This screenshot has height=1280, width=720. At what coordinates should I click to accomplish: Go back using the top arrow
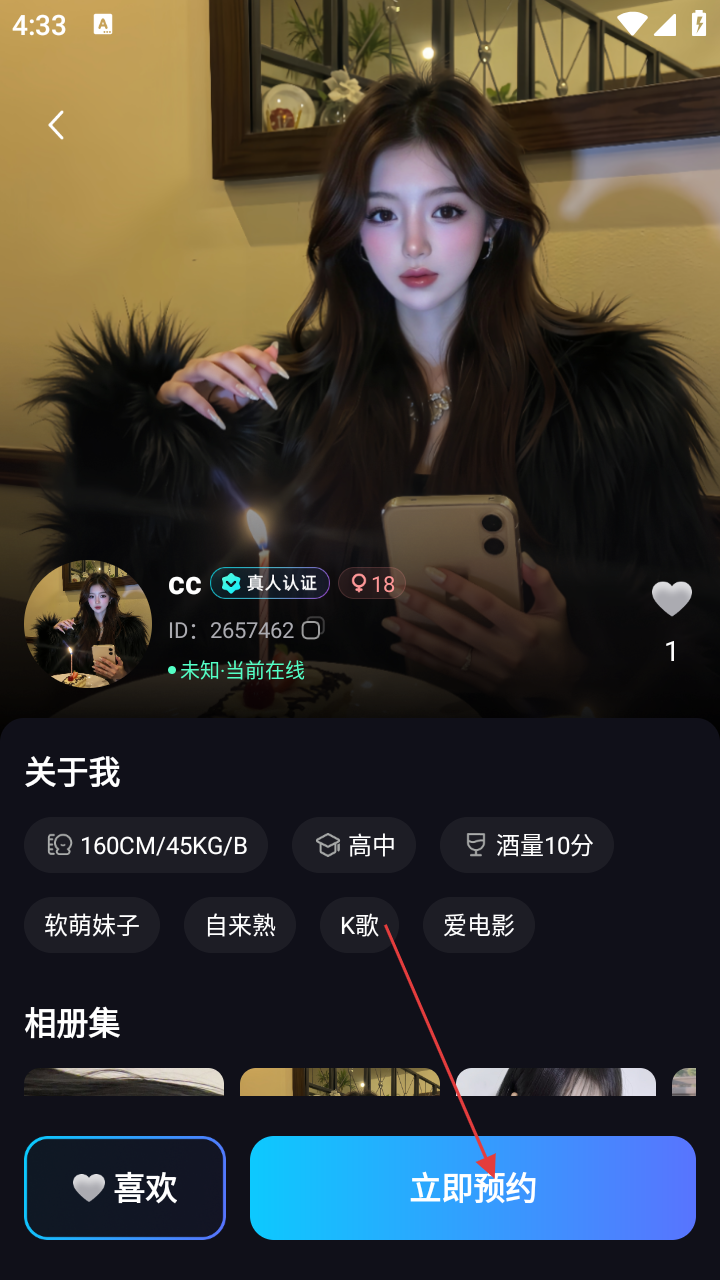[x=56, y=125]
